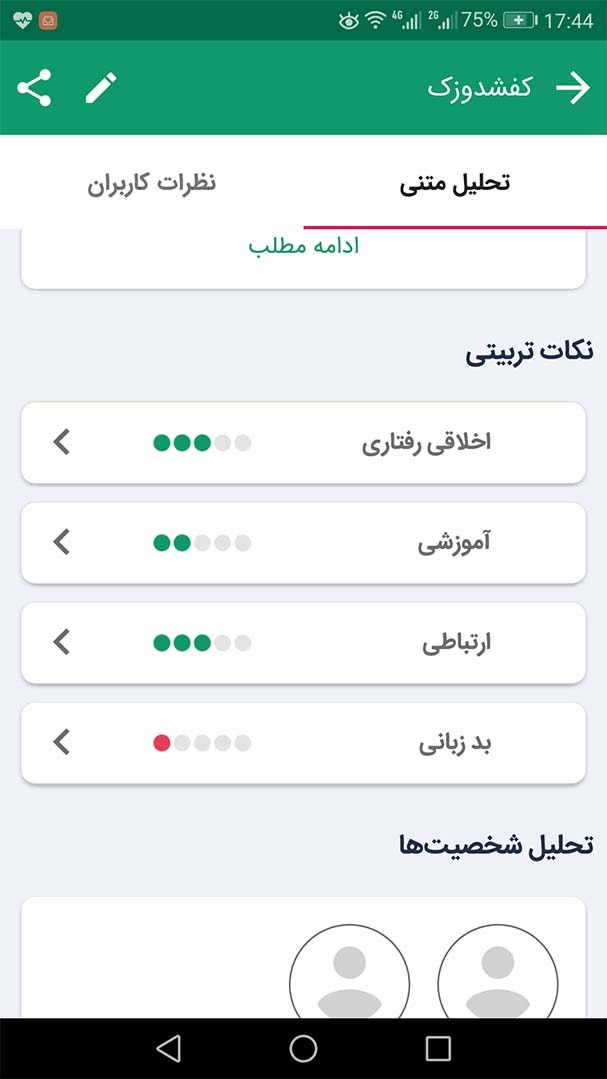
Task: Tap the pencil edit icon
Action: 100,88
